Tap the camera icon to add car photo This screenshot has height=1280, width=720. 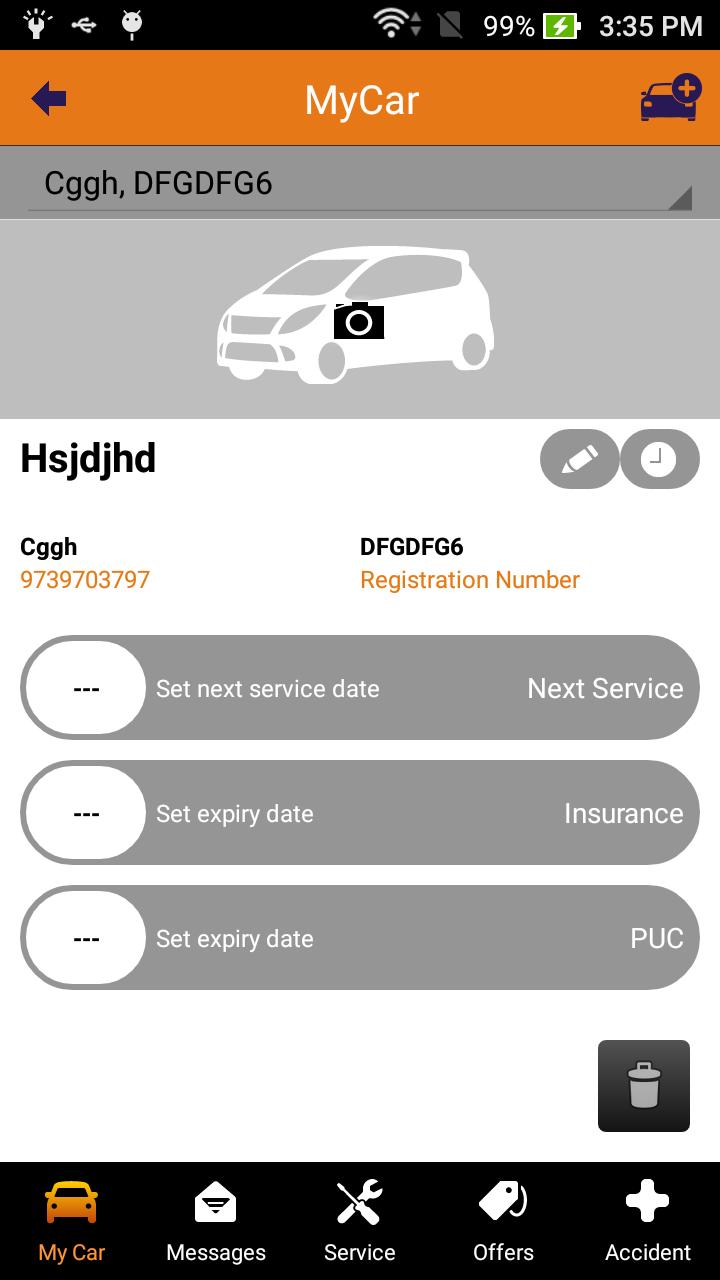pos(358,321)
